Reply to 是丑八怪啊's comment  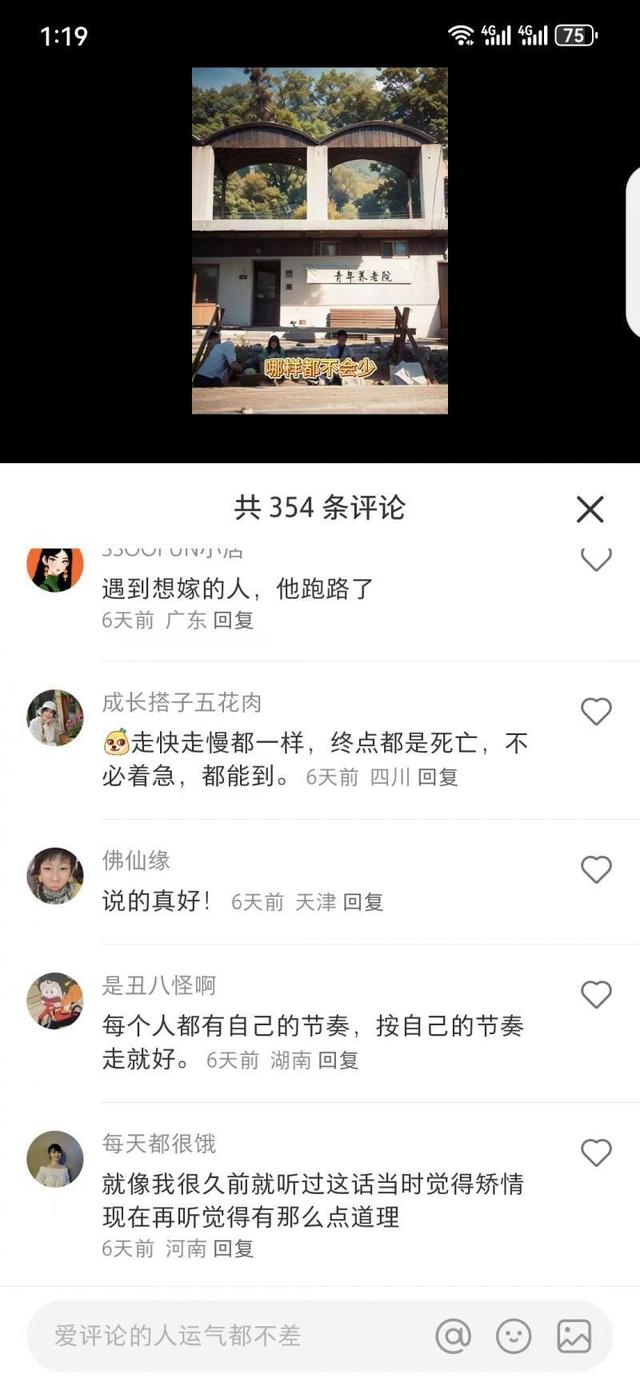[x=338, y=1060]
